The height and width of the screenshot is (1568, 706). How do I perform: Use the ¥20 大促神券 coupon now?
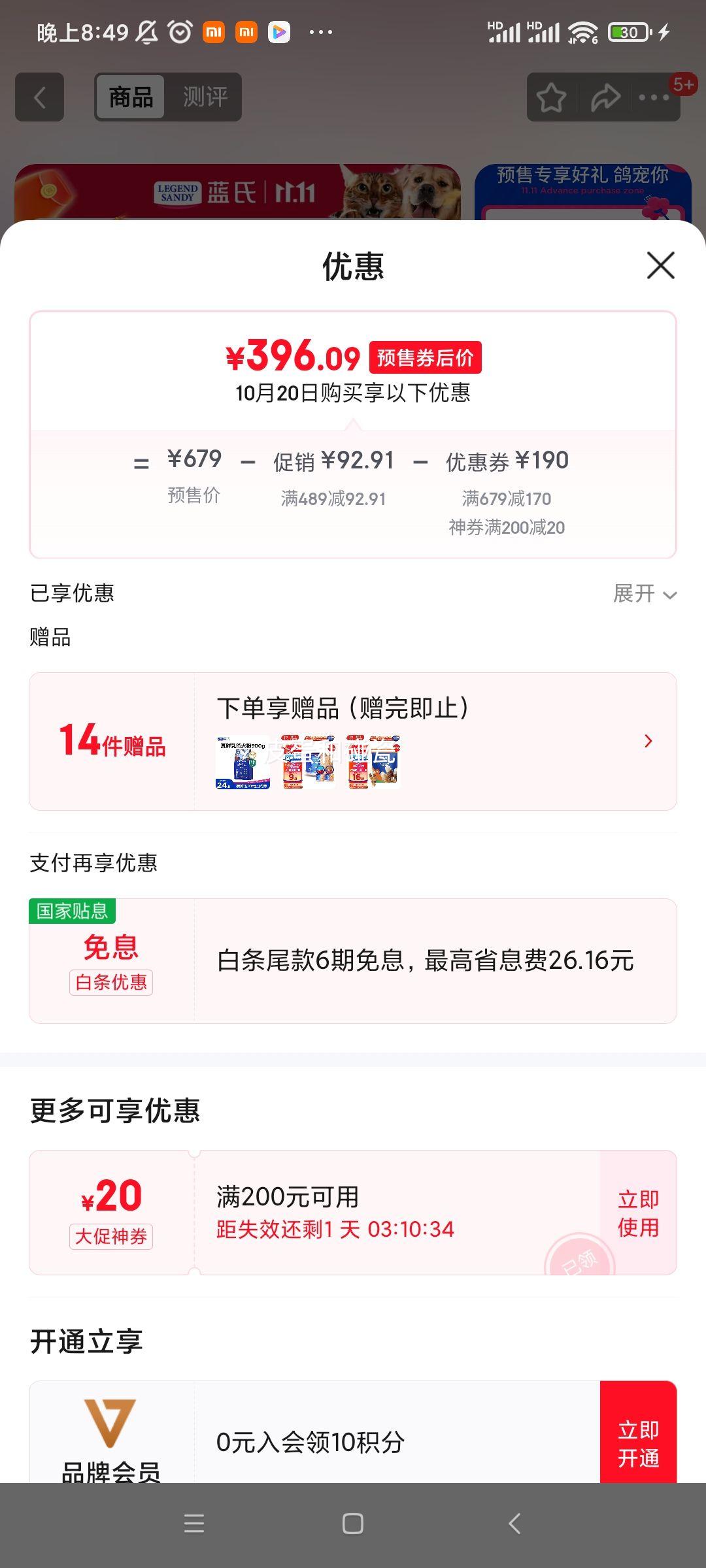638,1213
